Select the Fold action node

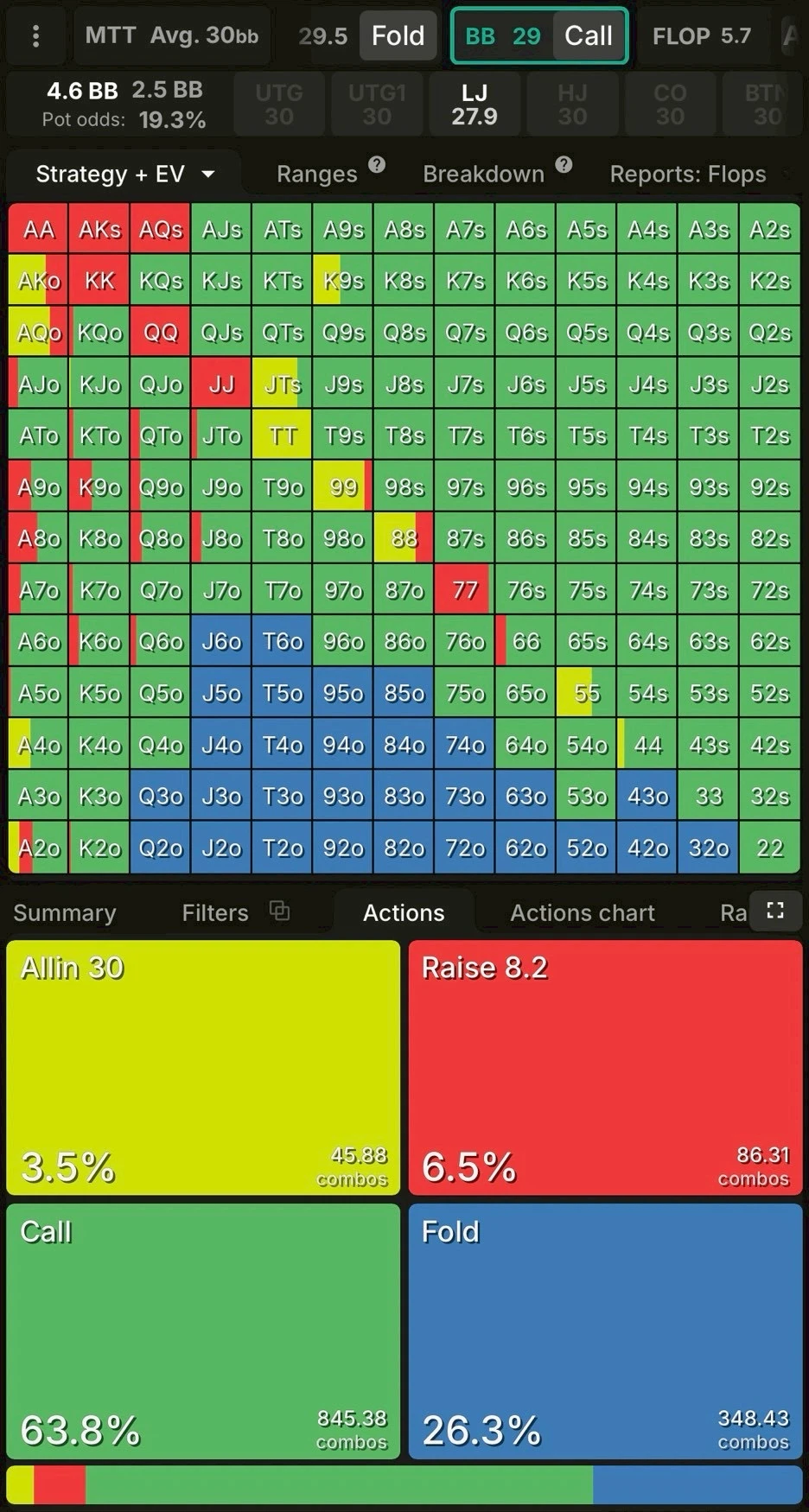(397, 36)
